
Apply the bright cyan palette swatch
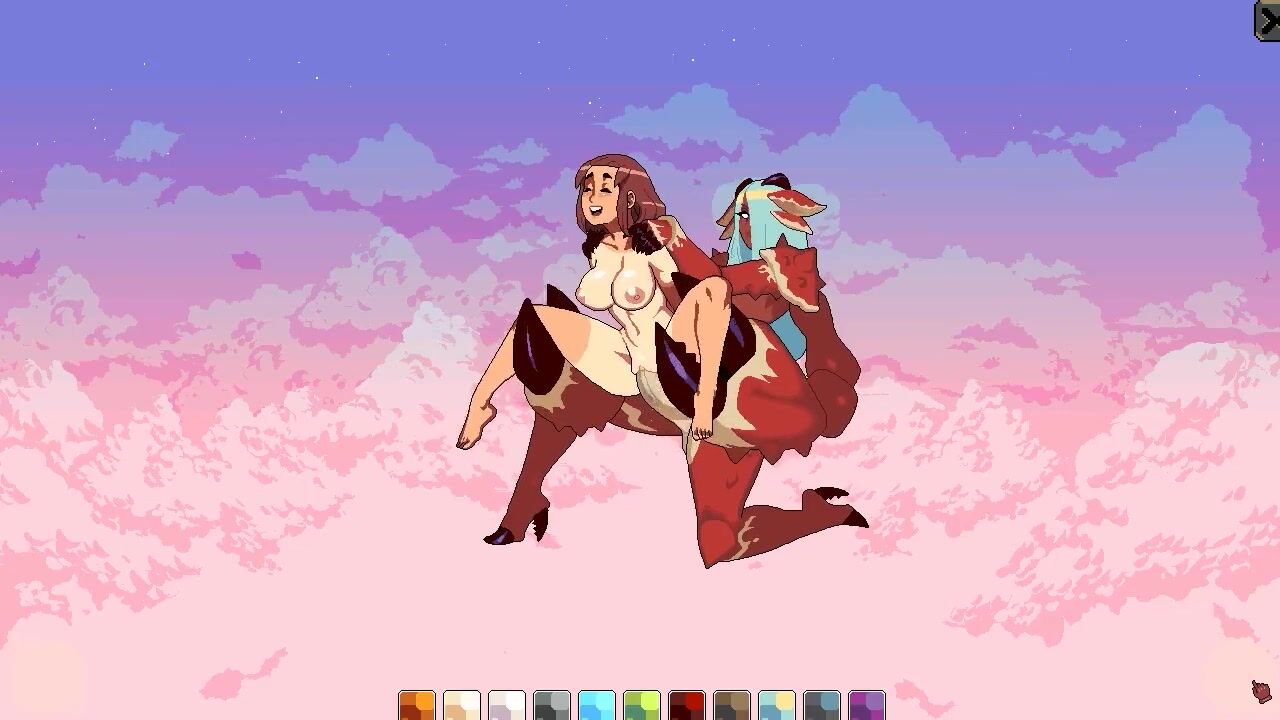[x=597, y=705]
